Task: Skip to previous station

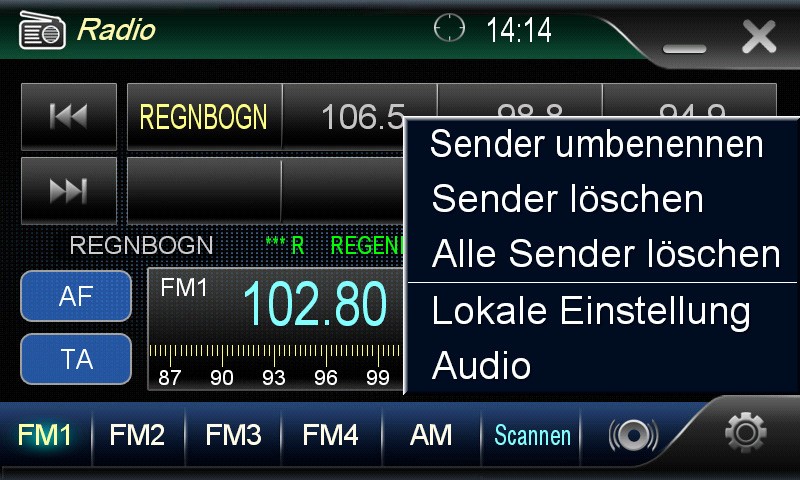Action: pyautogui.click(x=68, y=117)
